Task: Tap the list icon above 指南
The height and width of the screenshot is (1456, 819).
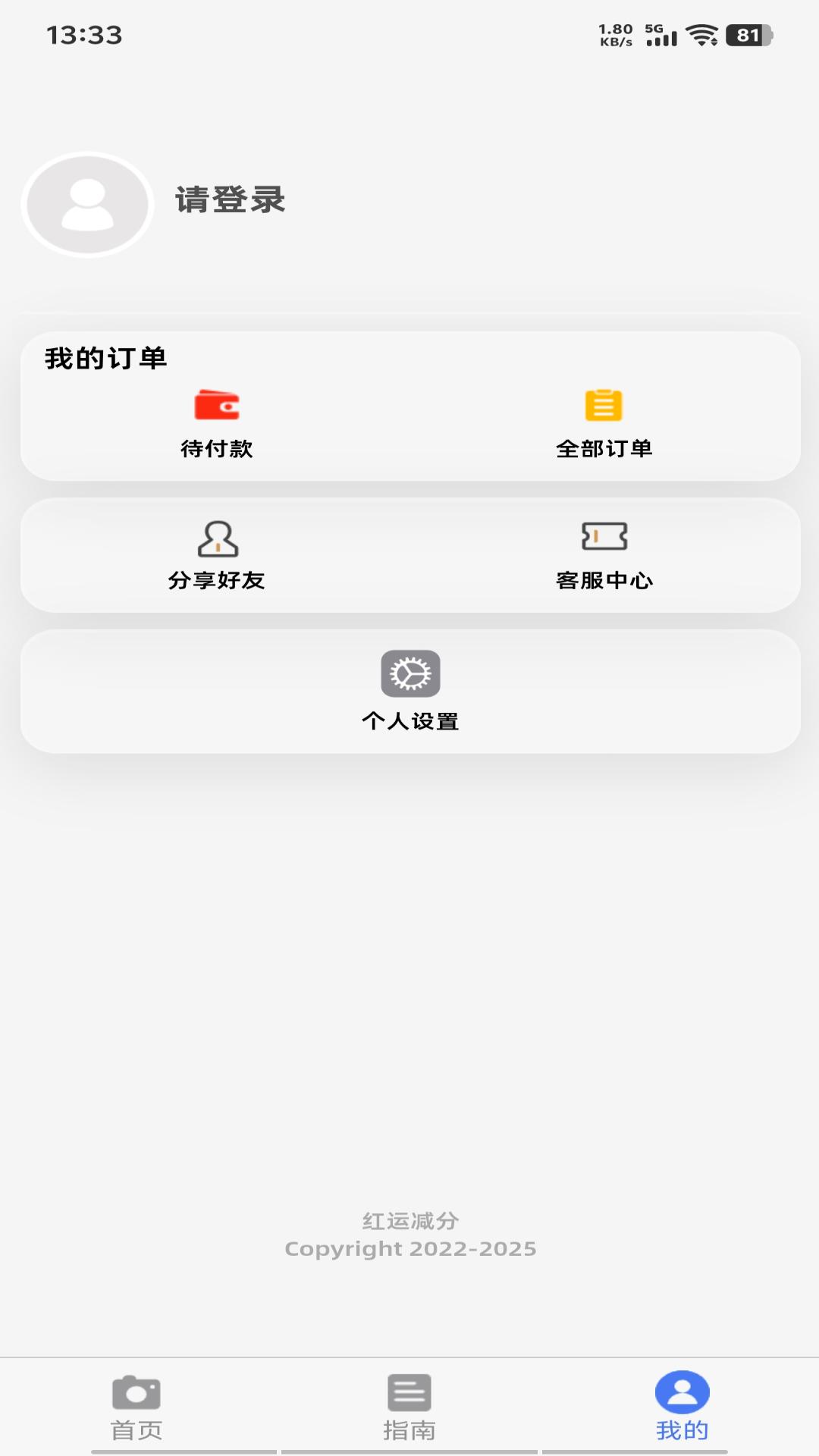Action: tap(409, 1405)
